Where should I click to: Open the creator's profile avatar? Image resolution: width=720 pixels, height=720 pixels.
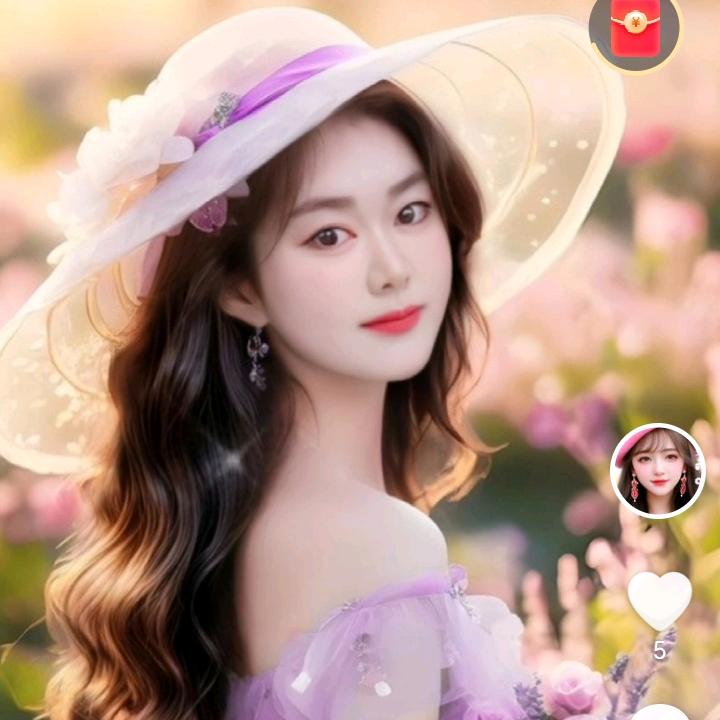pos(658,472)
